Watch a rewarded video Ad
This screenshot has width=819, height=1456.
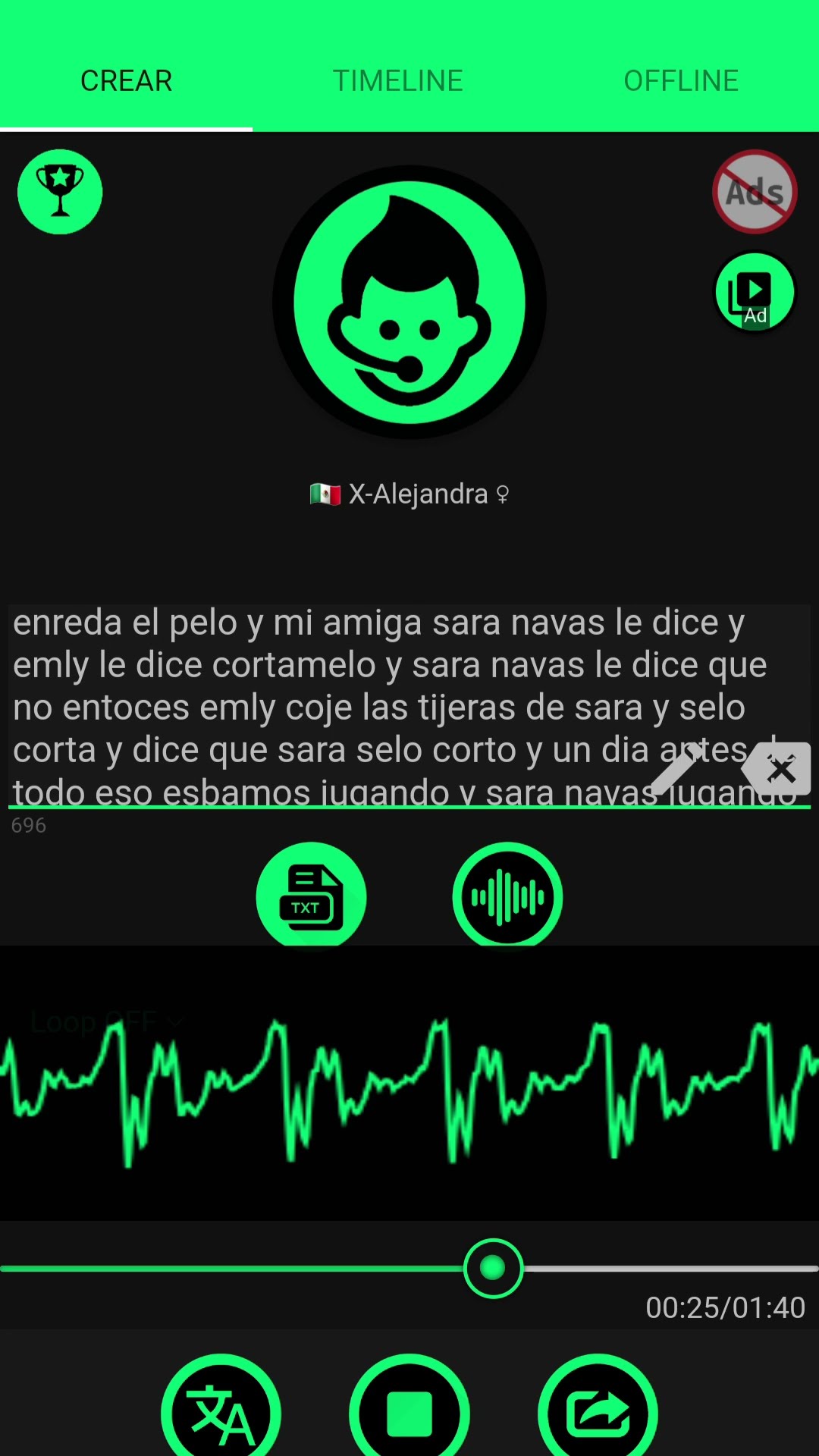pos(755,293)
